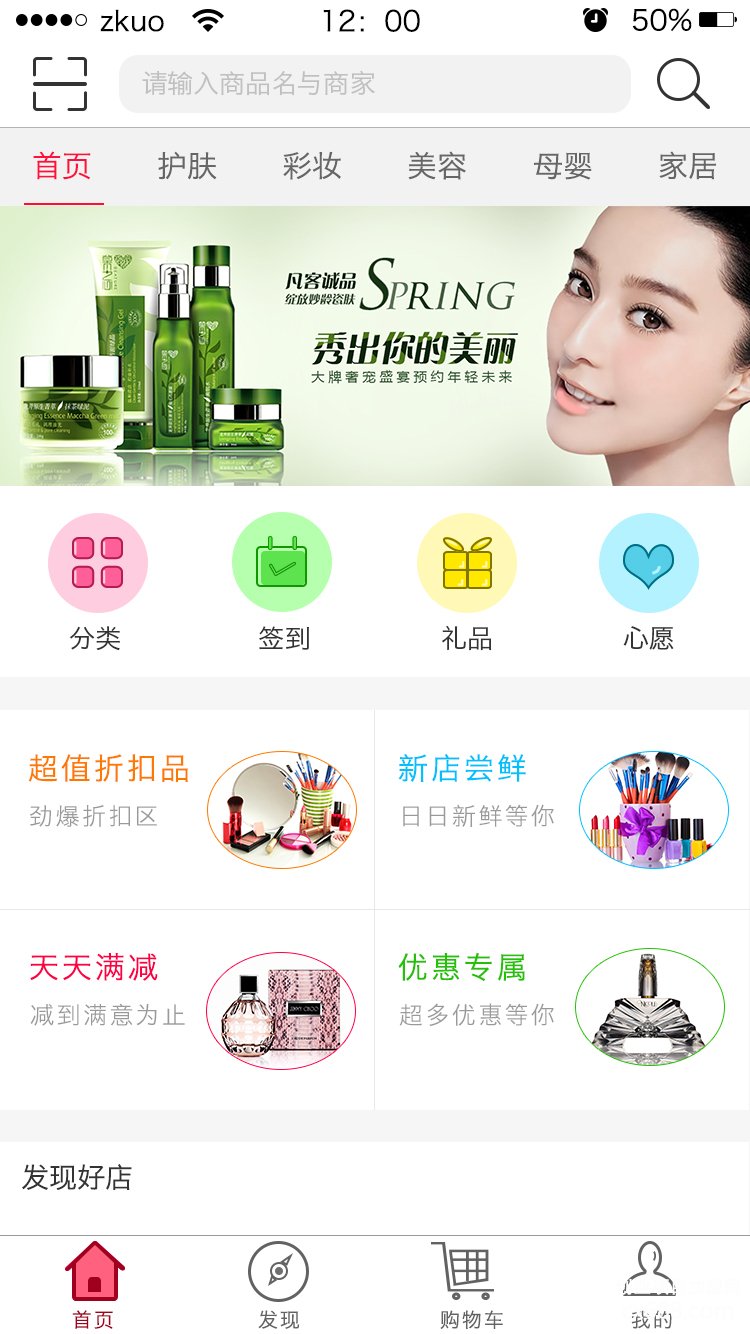Switch to the 我的 profile tab
The height and width of the screenshot is (1334, 750).
(651, 1285)
